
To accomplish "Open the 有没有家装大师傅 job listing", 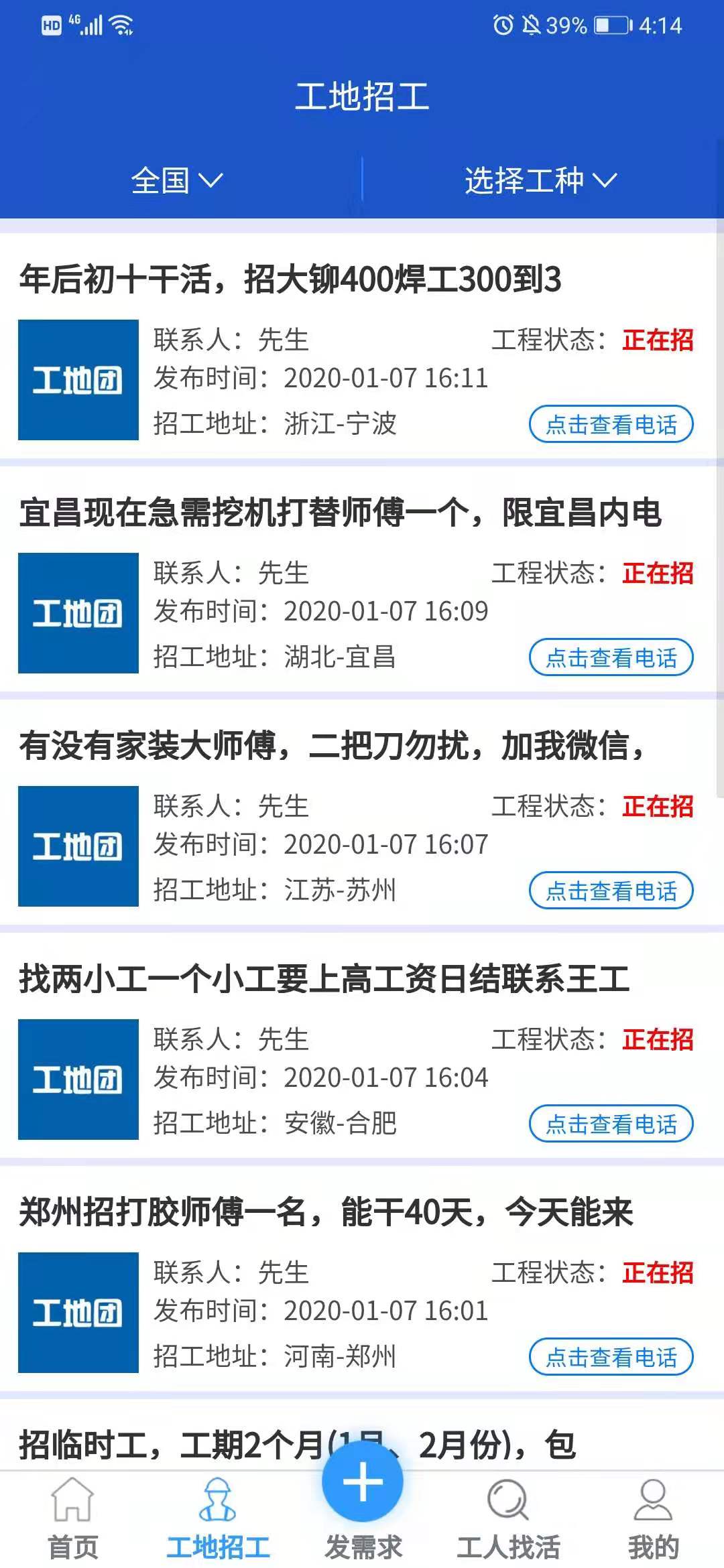I will click(x=332, y=746).
